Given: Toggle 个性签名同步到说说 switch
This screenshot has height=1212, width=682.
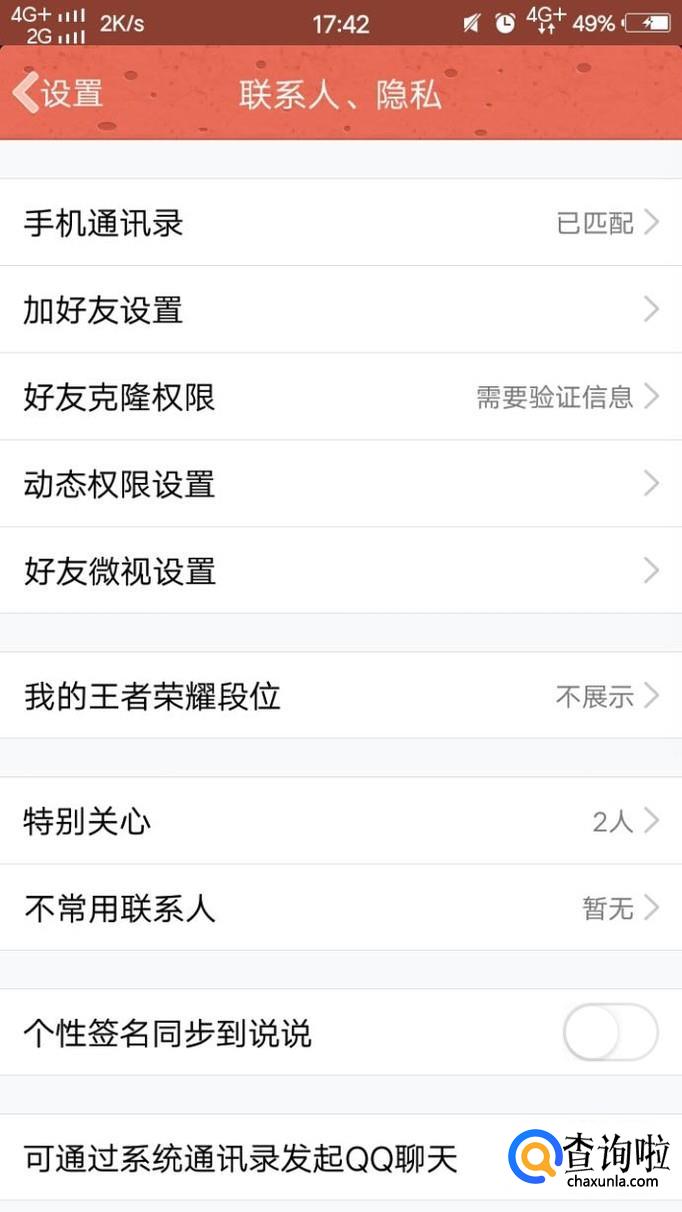Looking at the screenshot, I should coord(610,1033).
